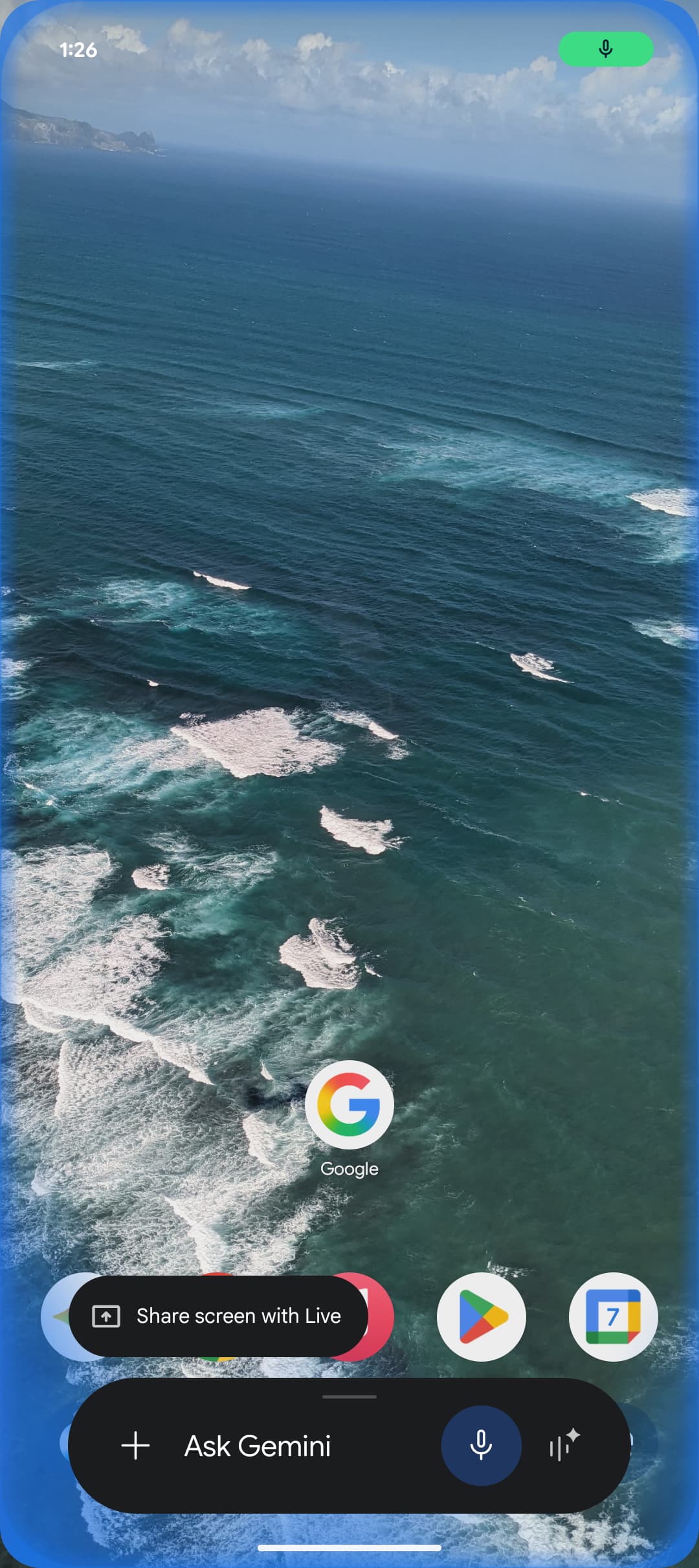Tap Share screen with Live chip
699x1568 pixels.
click(219, 1316)
